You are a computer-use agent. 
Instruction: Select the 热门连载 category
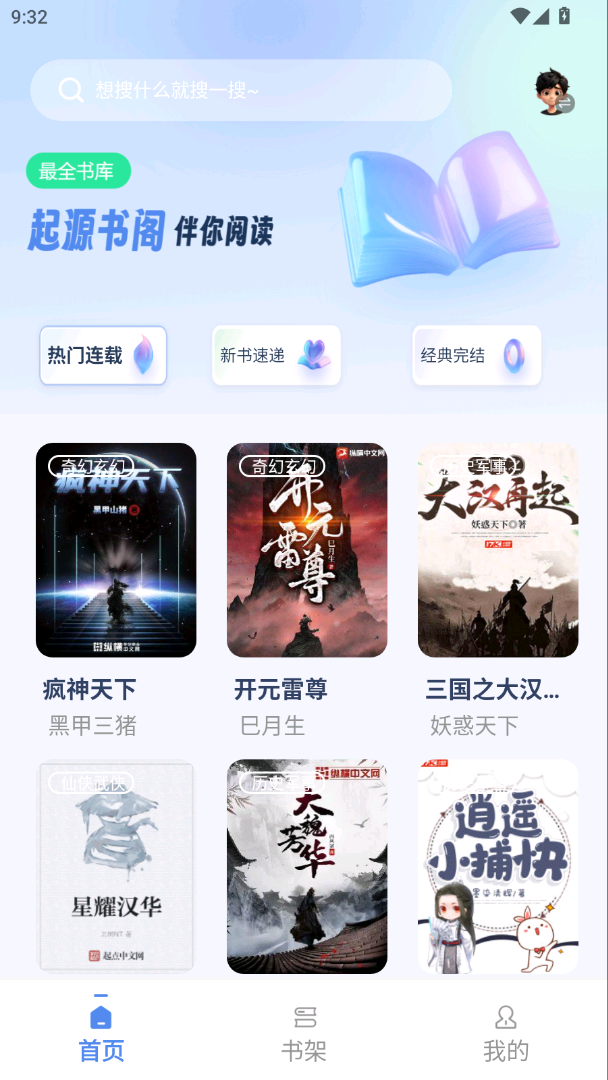pyautogui.click(x=102, y=355)
